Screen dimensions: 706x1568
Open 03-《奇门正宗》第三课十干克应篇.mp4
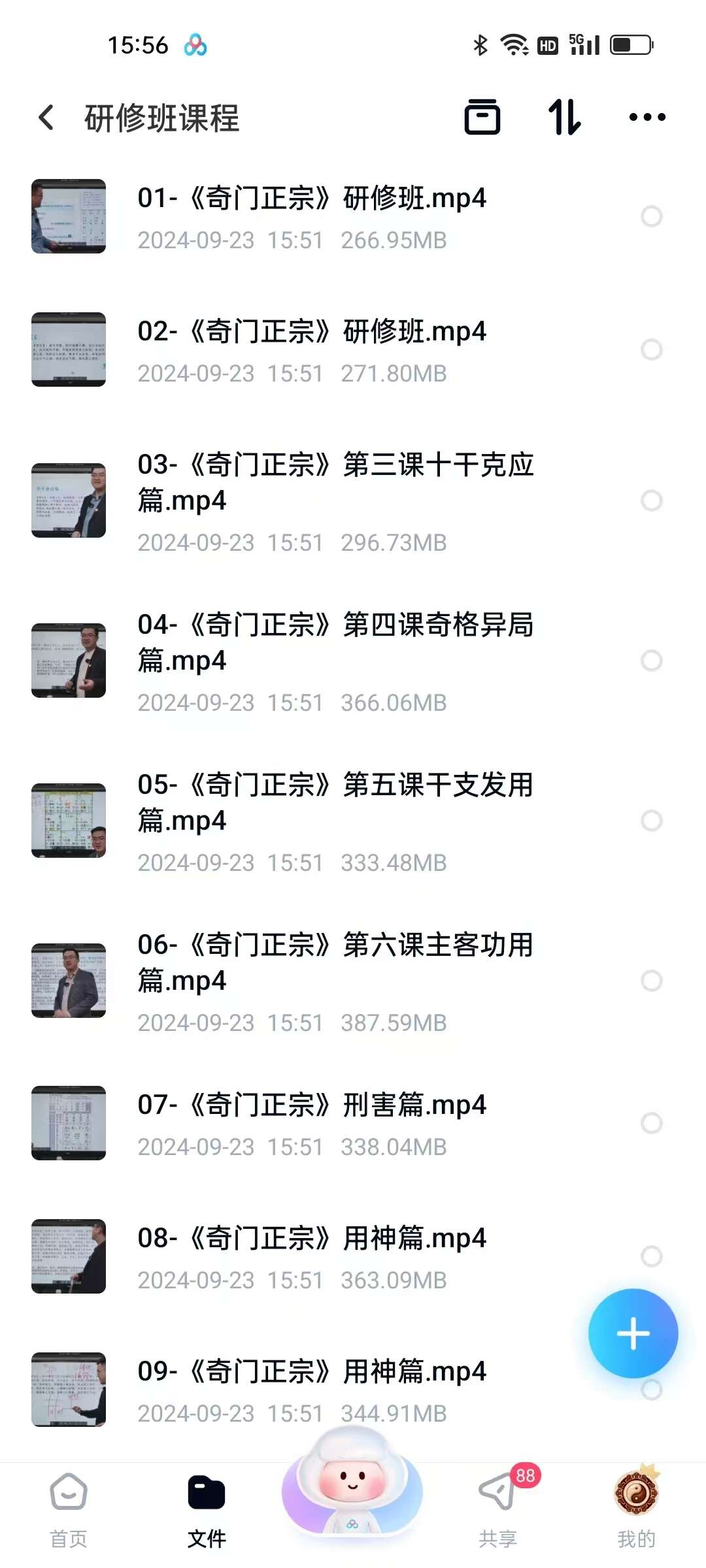335,482
